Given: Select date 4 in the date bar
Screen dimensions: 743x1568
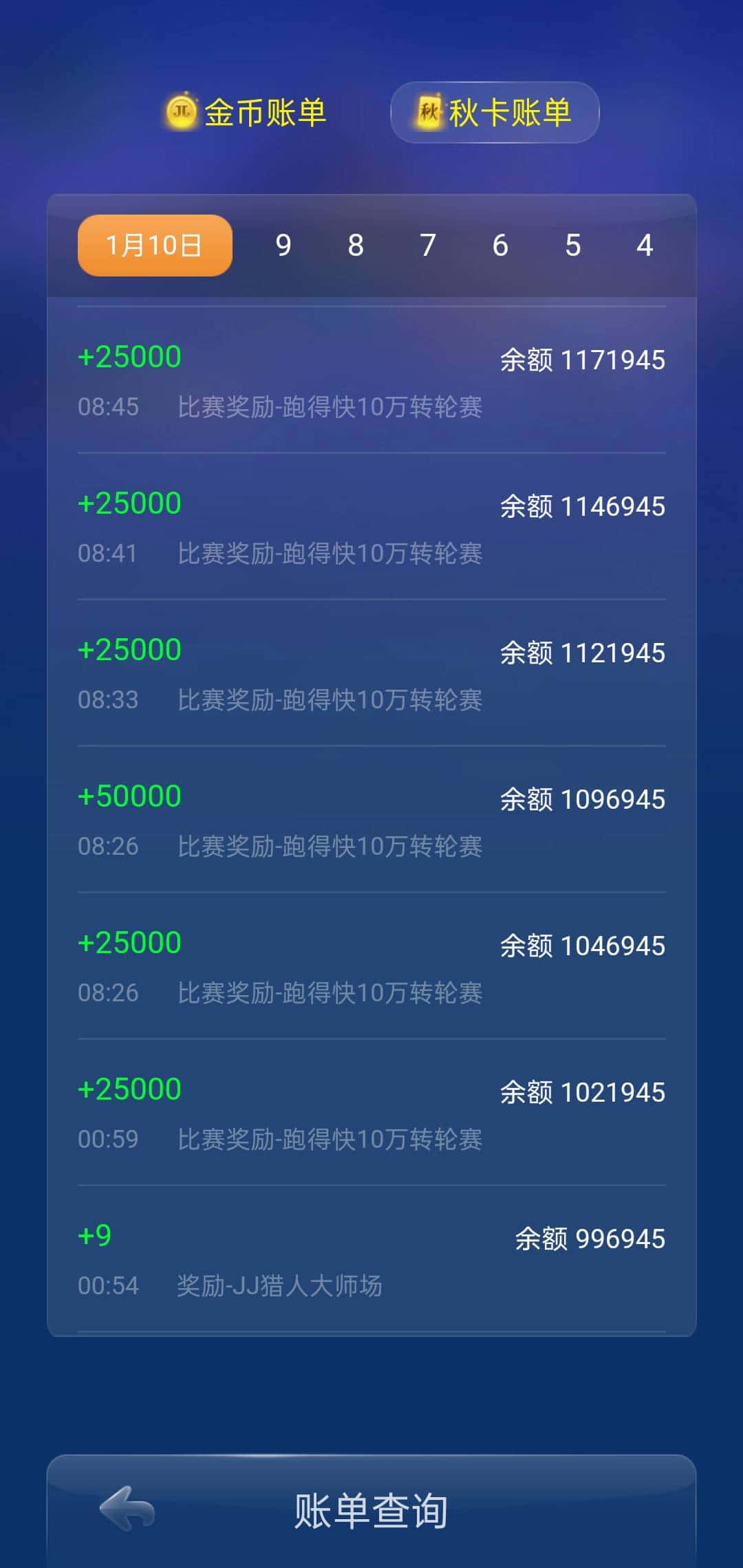Looking at the screenshot, I should [x=645, y=245].
